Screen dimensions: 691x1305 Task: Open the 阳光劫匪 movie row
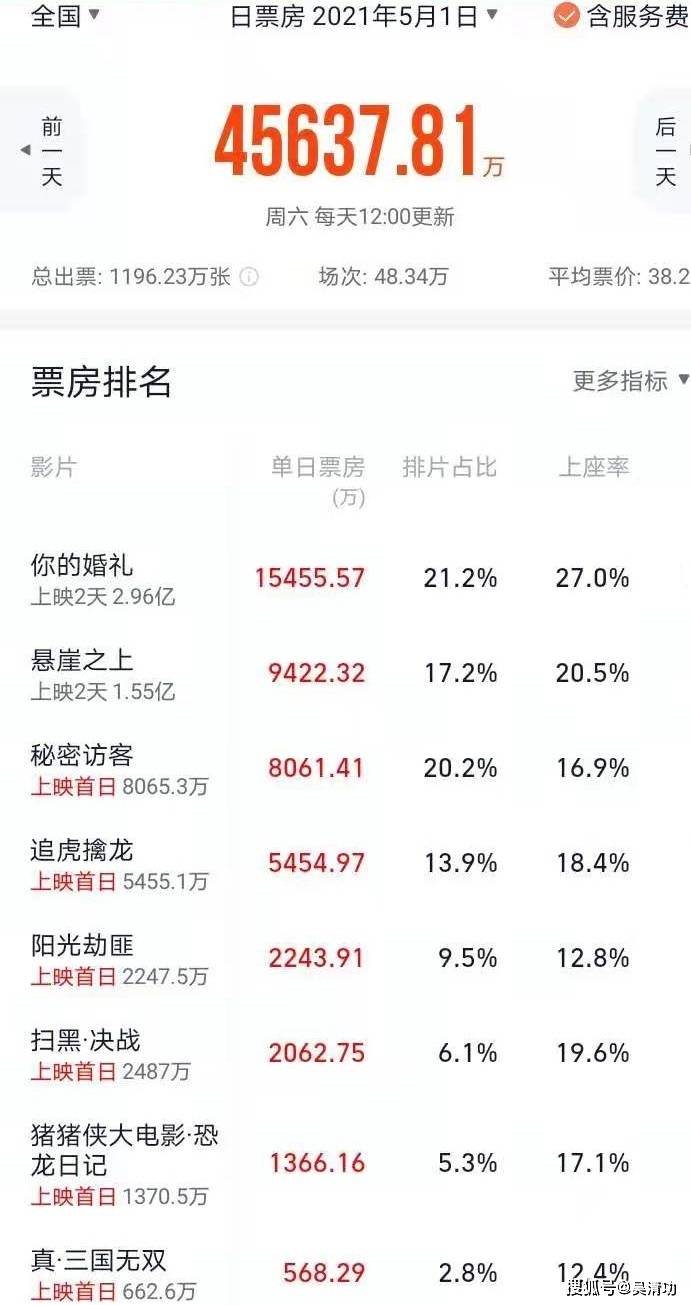[345, 959]
